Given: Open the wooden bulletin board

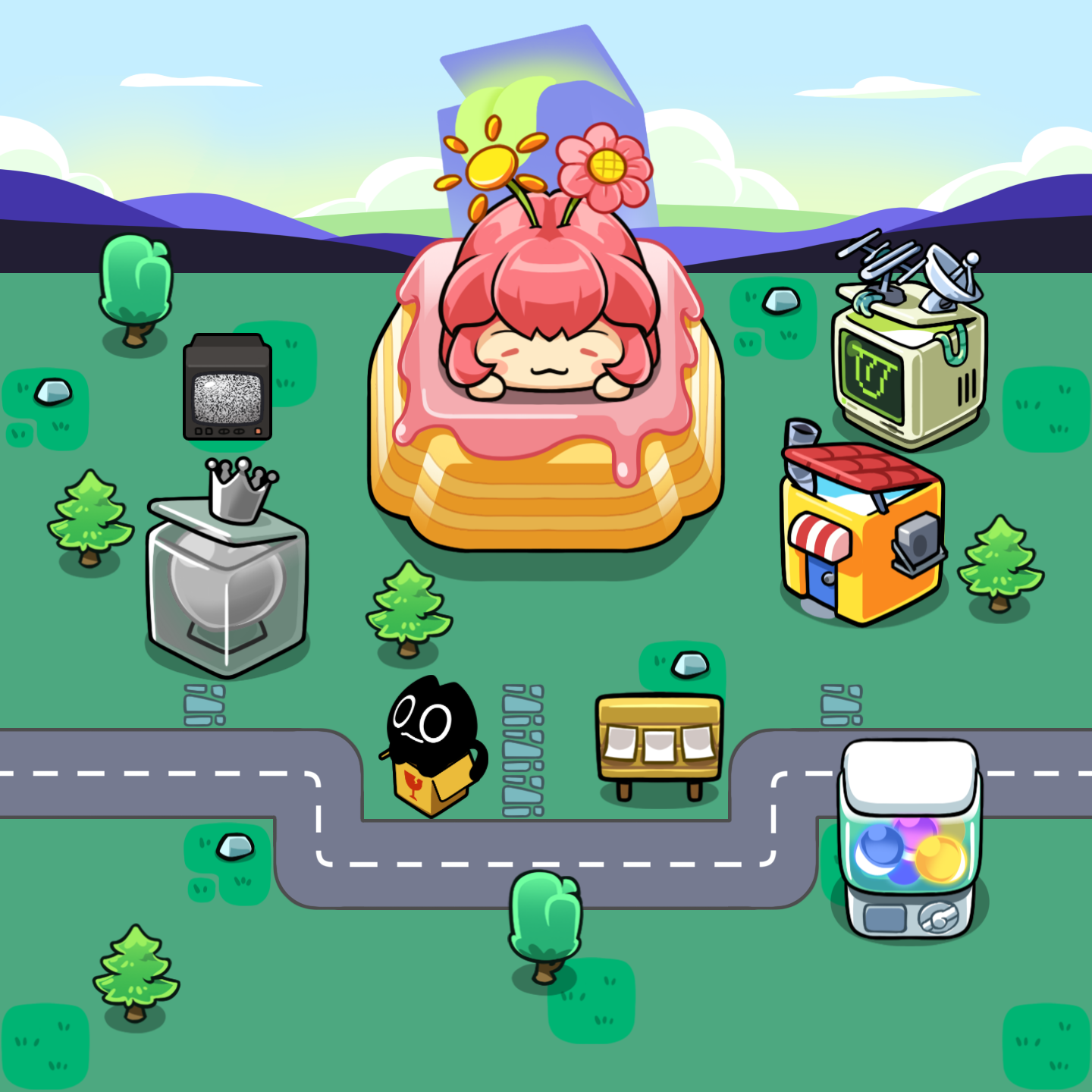Looking at the screenshot, I should [x=660, y=743].
